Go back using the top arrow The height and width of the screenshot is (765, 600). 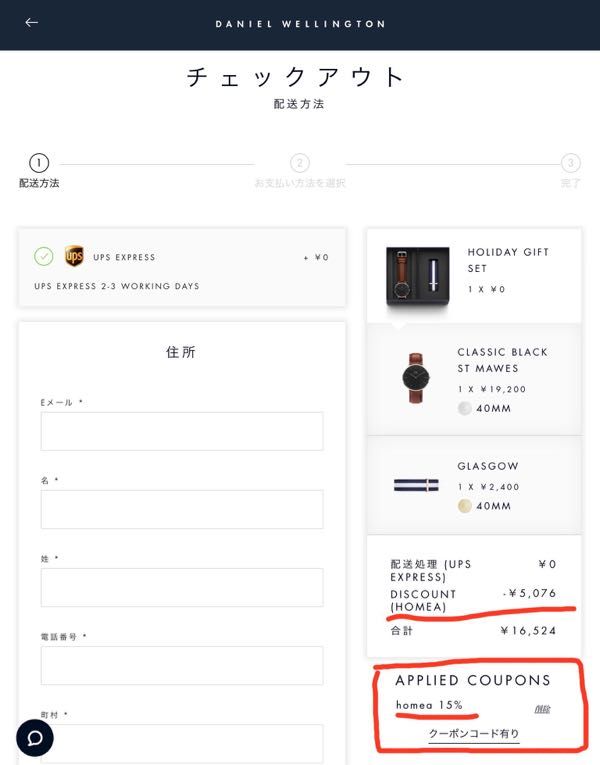point(32,22)
